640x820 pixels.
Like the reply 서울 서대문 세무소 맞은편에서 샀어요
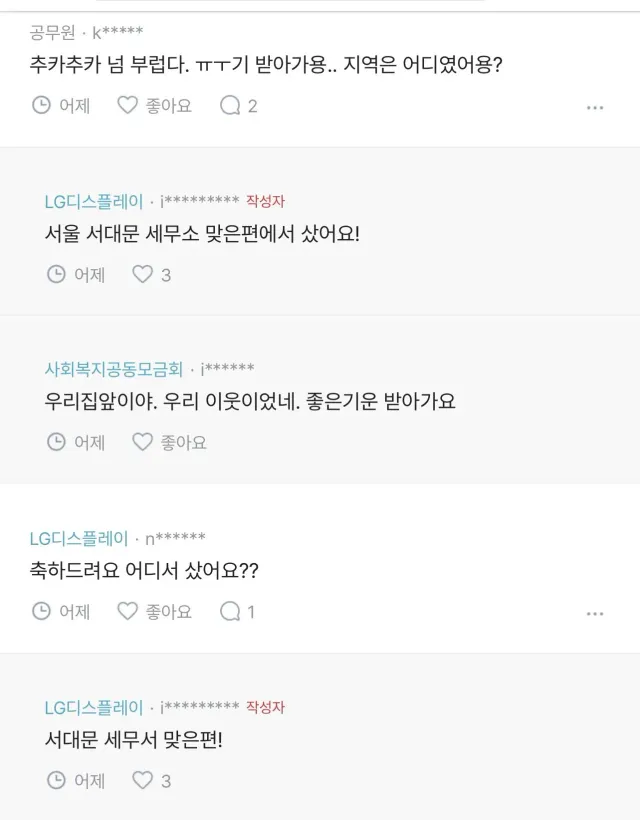(151, 275)
